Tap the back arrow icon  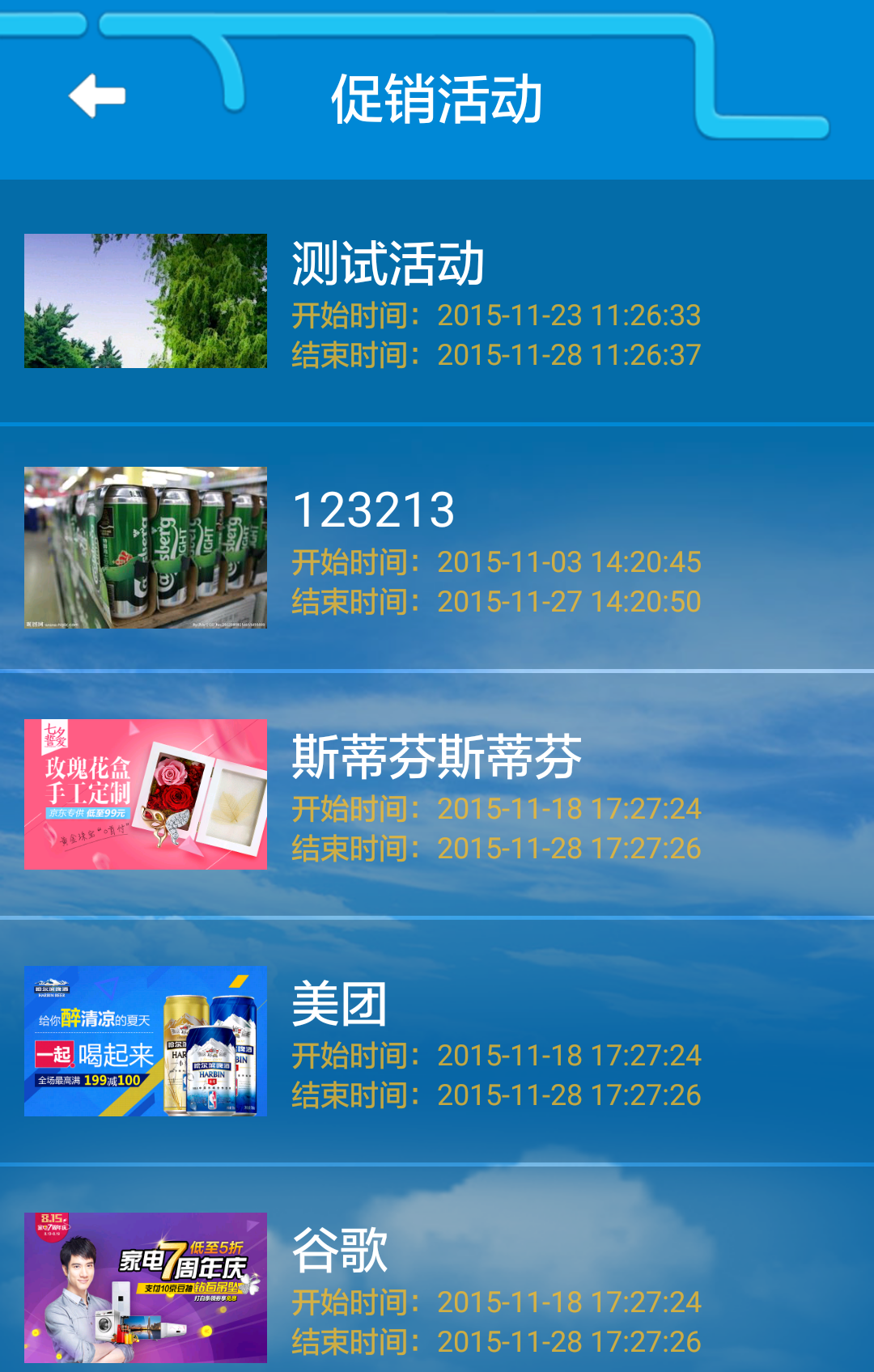[95, 95]
